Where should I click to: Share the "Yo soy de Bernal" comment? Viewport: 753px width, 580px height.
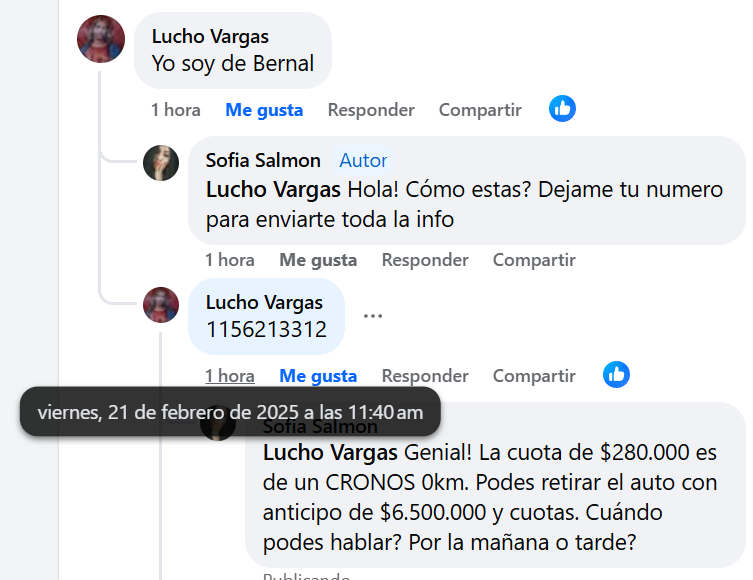point(480,110)
